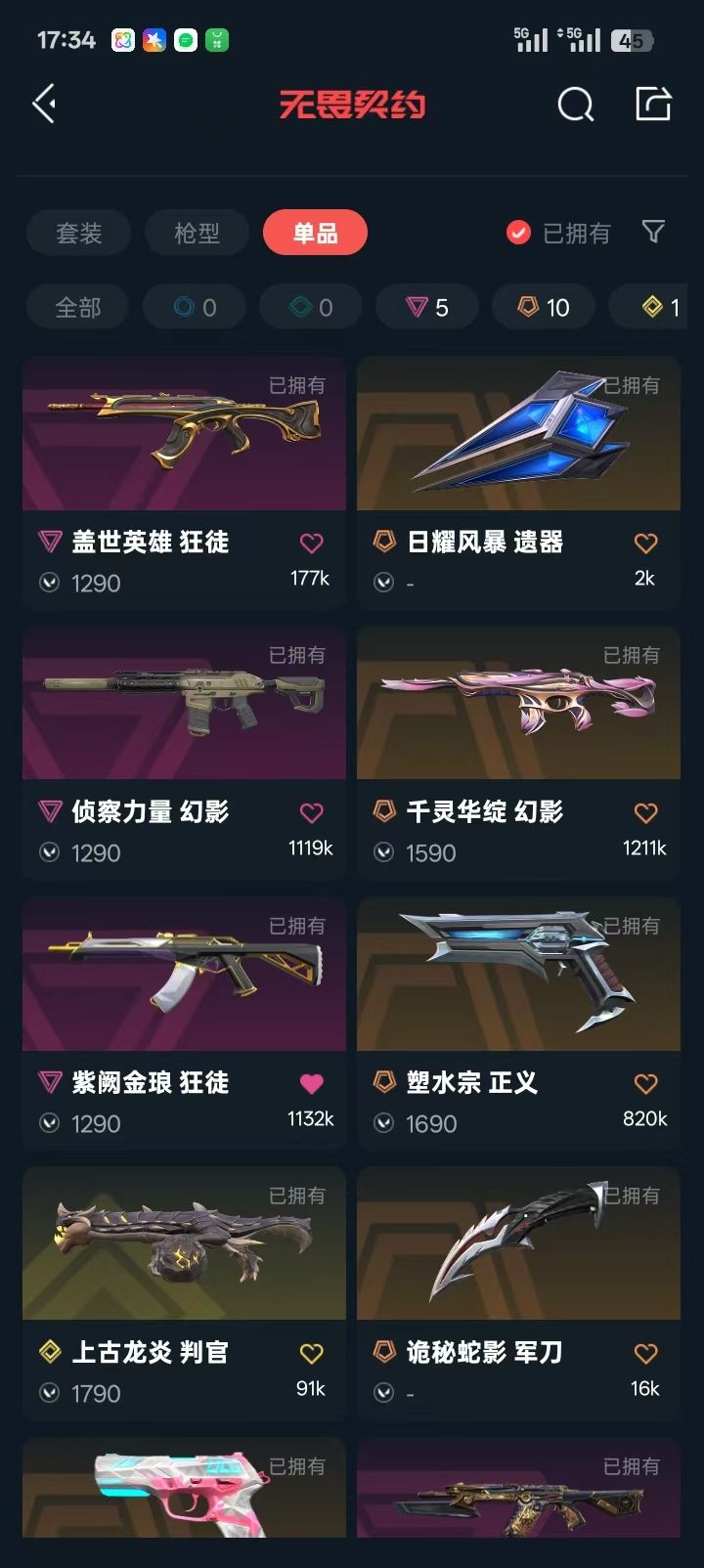Like the 上古龙炎 判官 skin
This screenshot has width=704, height=1568.
pos(311,1354)
